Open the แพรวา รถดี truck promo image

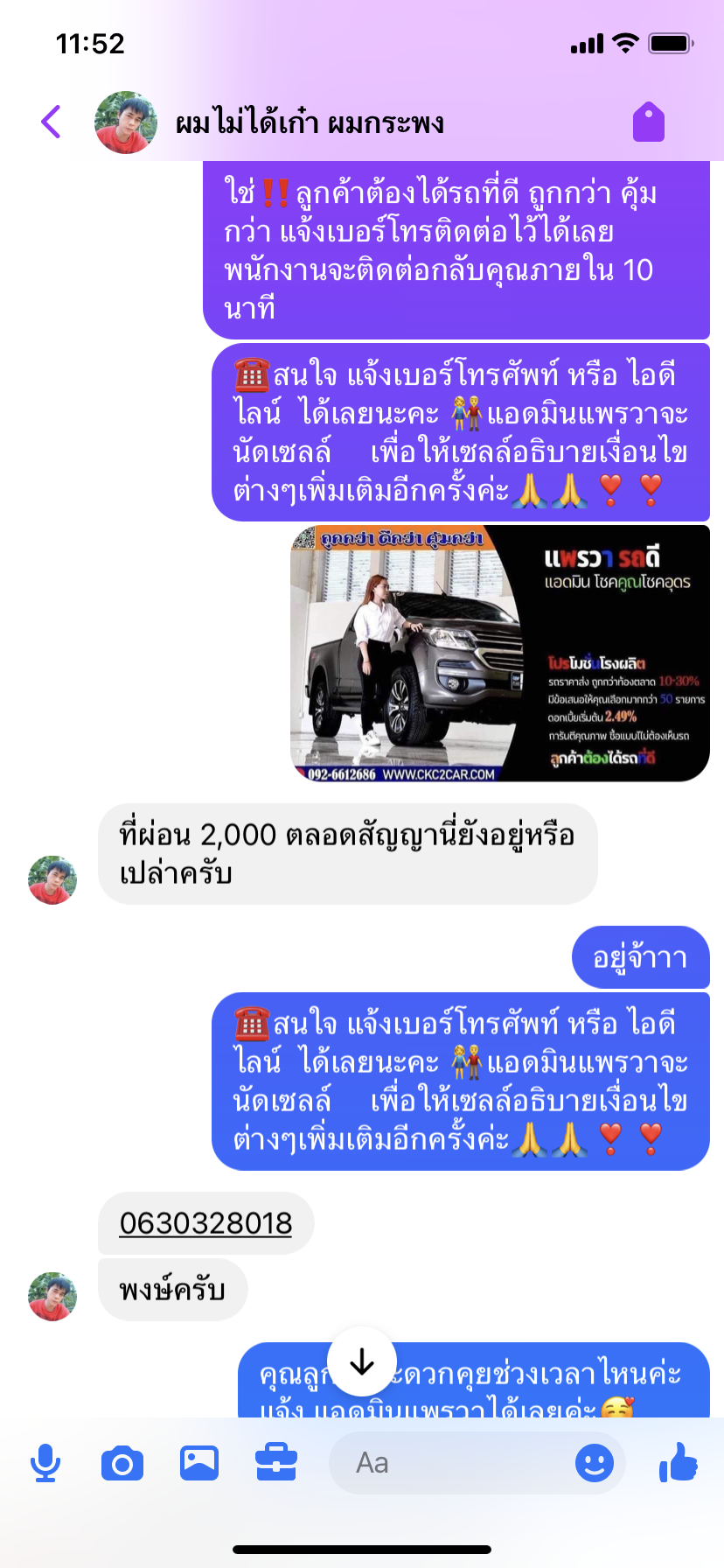(x=499, y=653)
